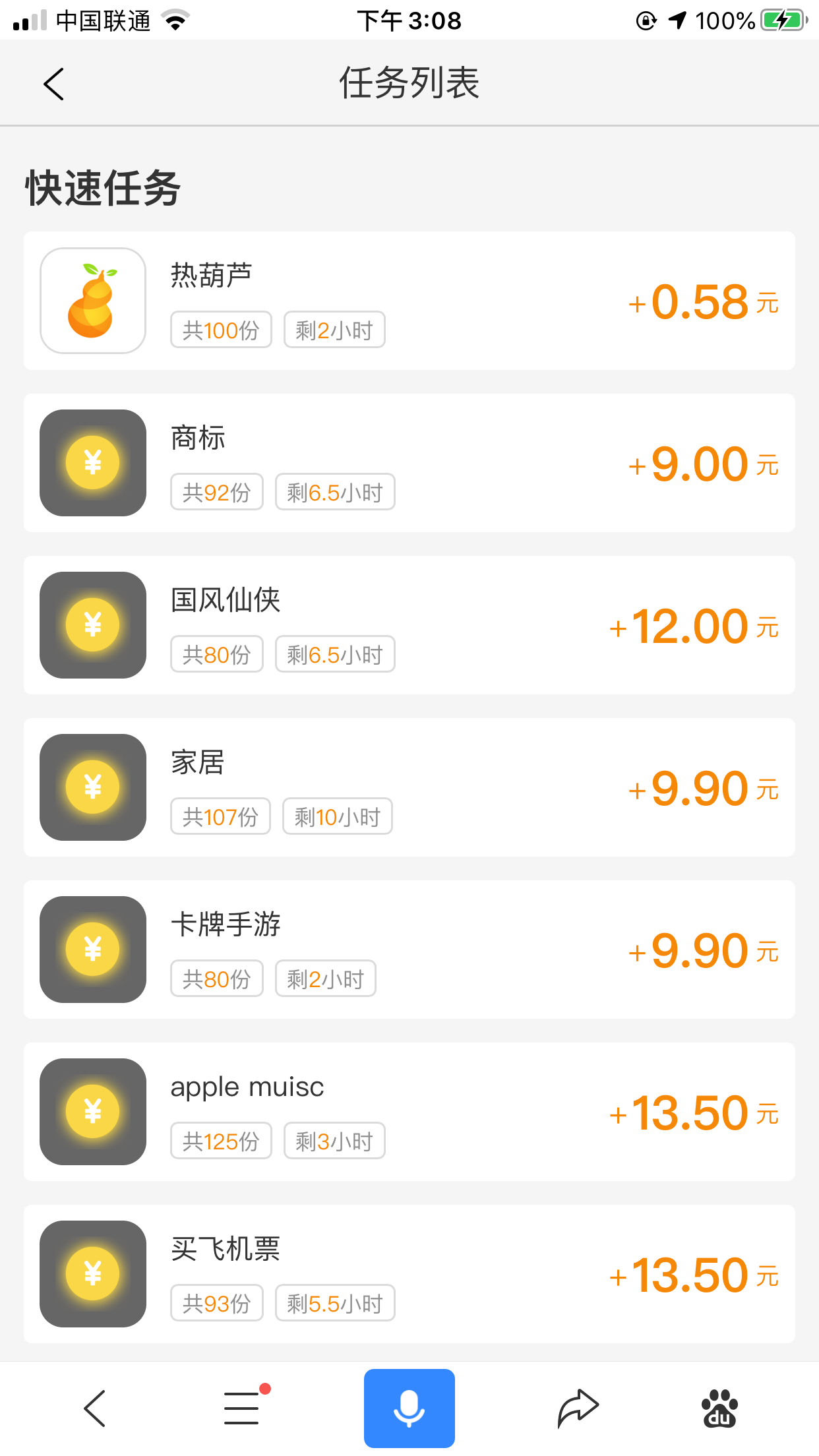Open the 热葫芦 task
The height and width of the screenshot is (1456, 819).
[409, 301]
